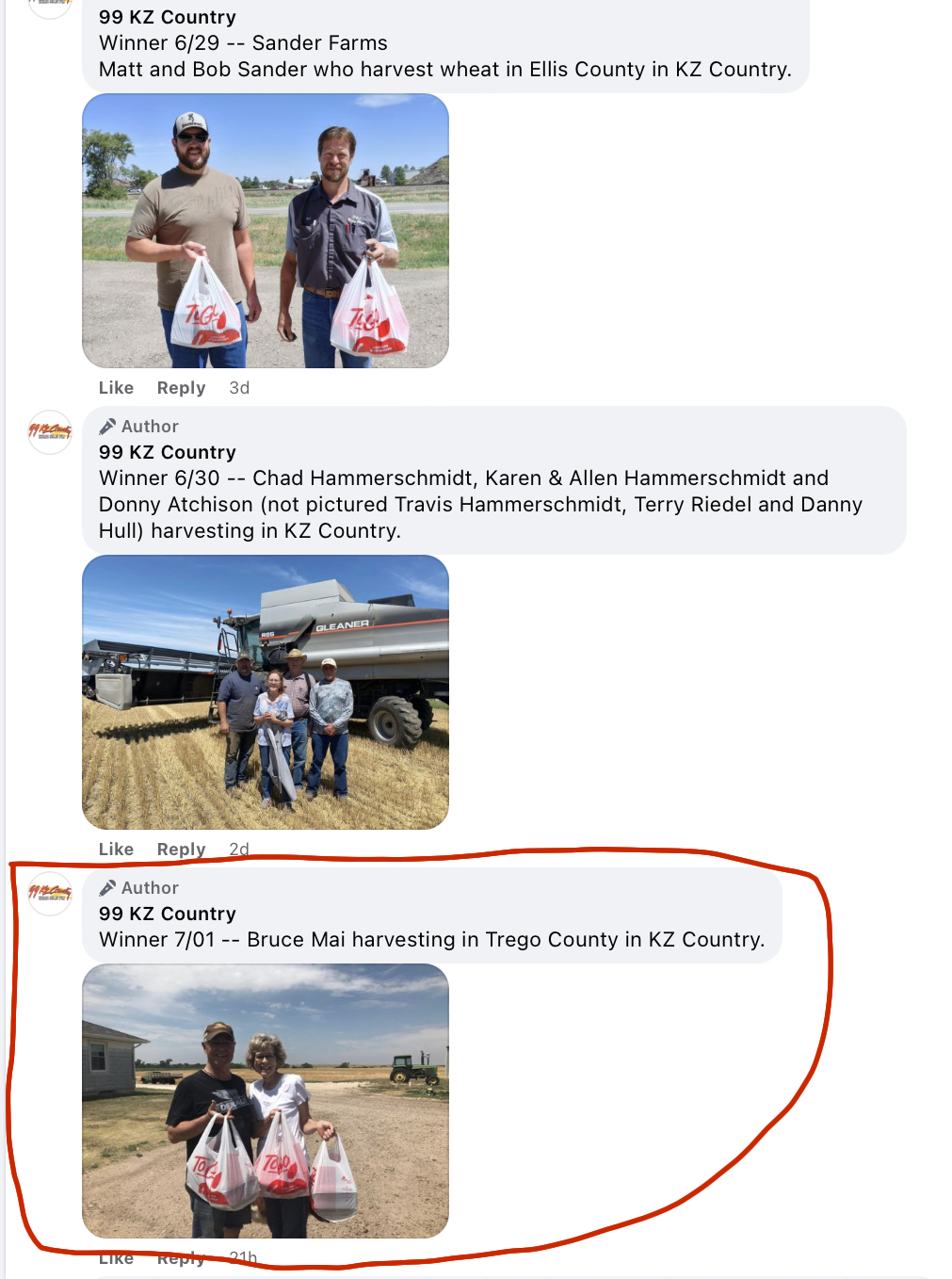Open 99 KZ Country name on Winner 6/30 comment
The height and width of the screenshot is (1279, 952).
tap(168, 453)
